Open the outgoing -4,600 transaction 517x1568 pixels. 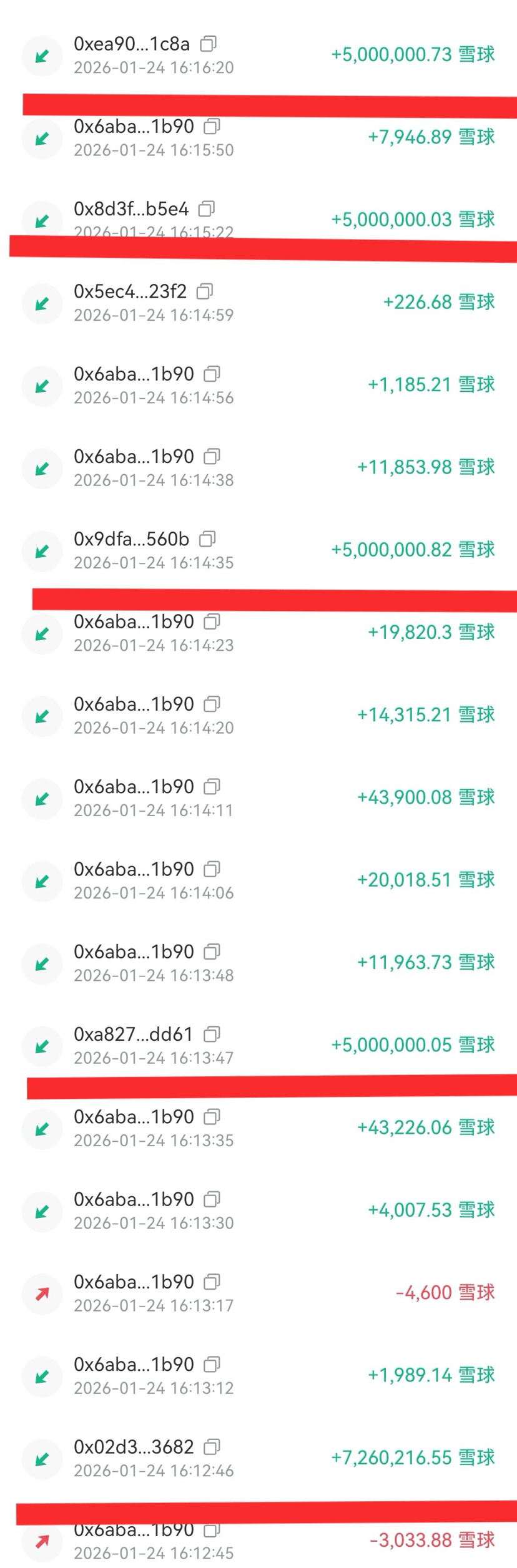(x=258, y=1292)
